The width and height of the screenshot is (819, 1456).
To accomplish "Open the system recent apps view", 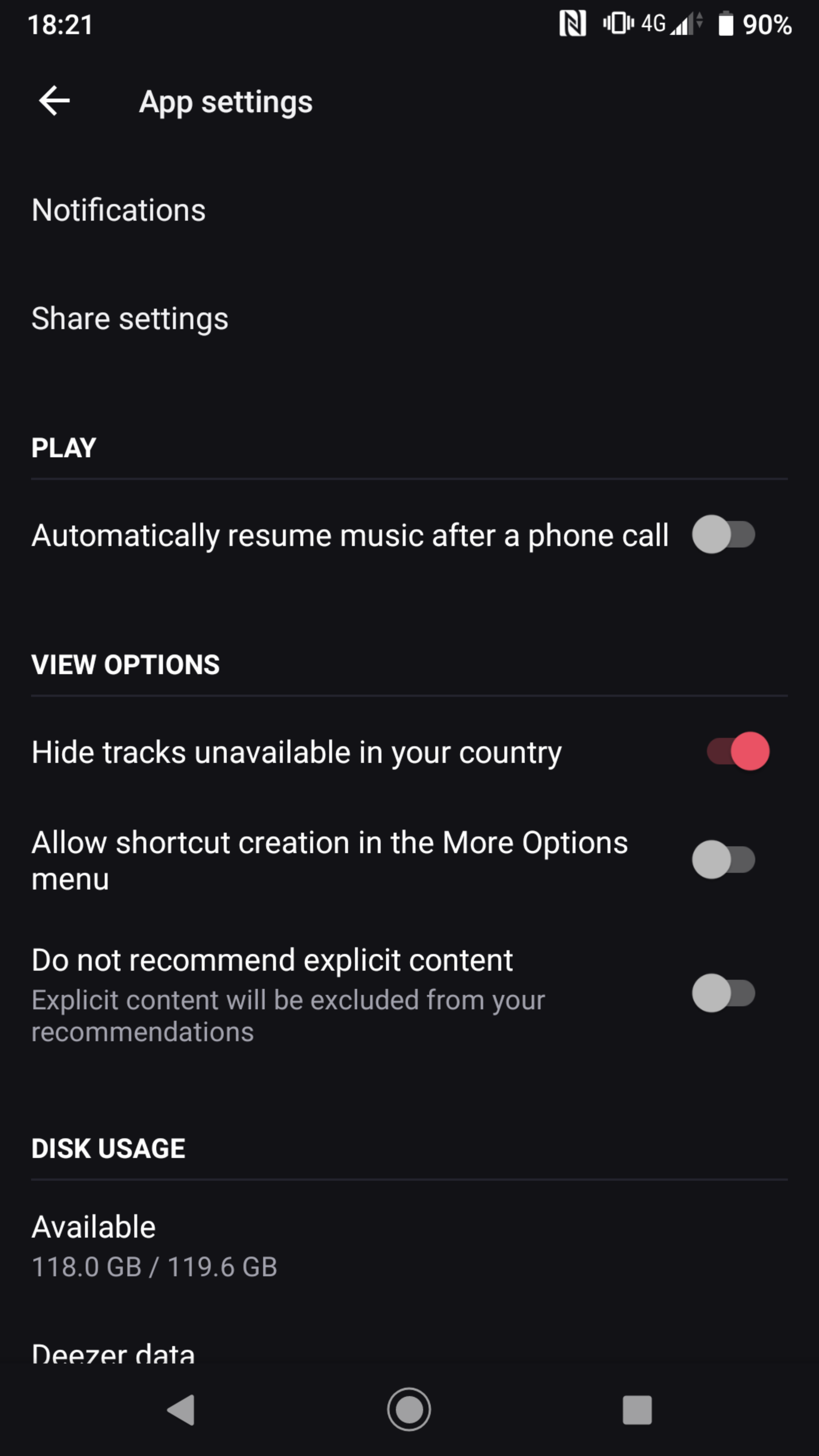I will 637,1410.
